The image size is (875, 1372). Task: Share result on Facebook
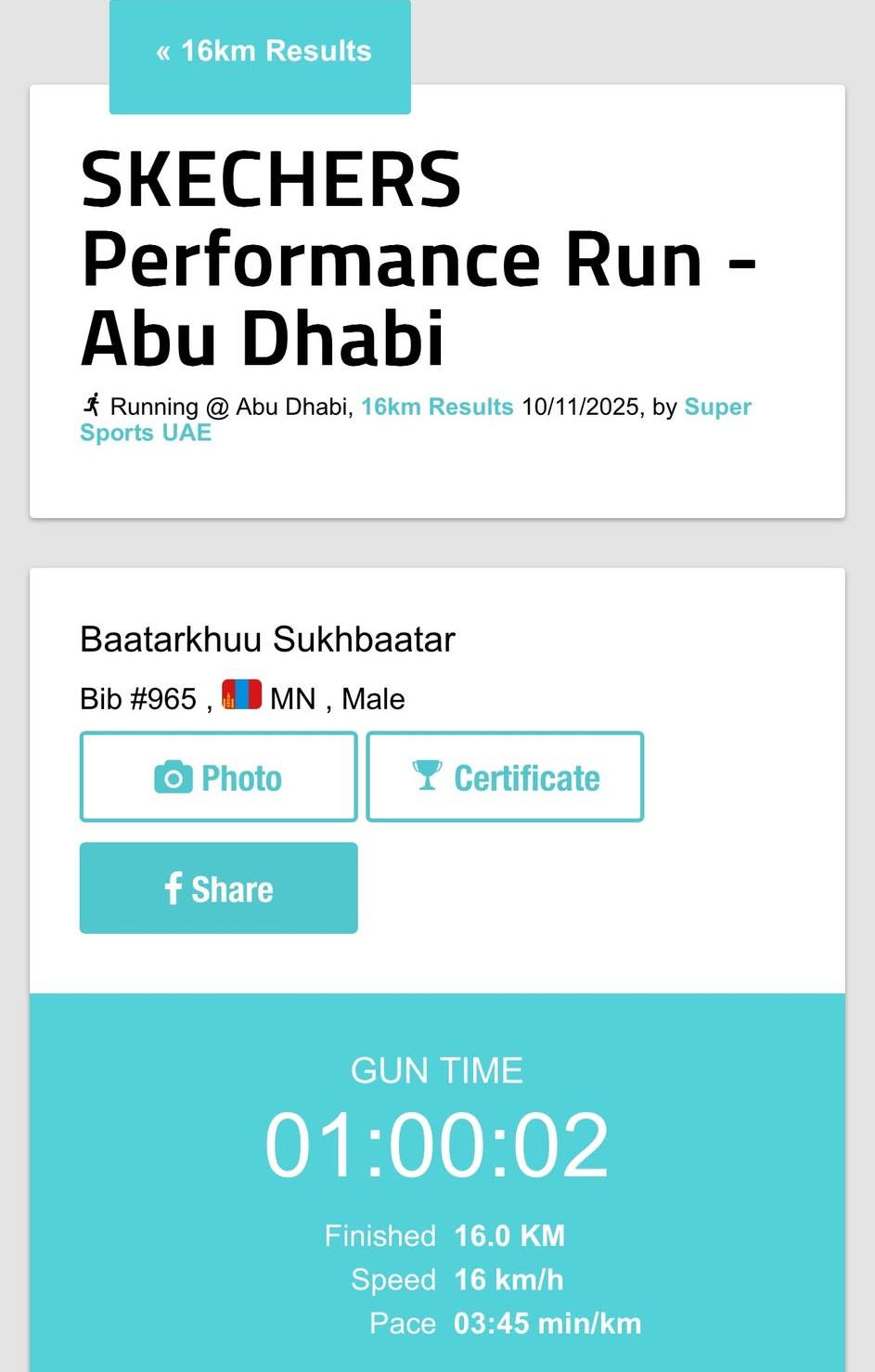coord(218,888)
